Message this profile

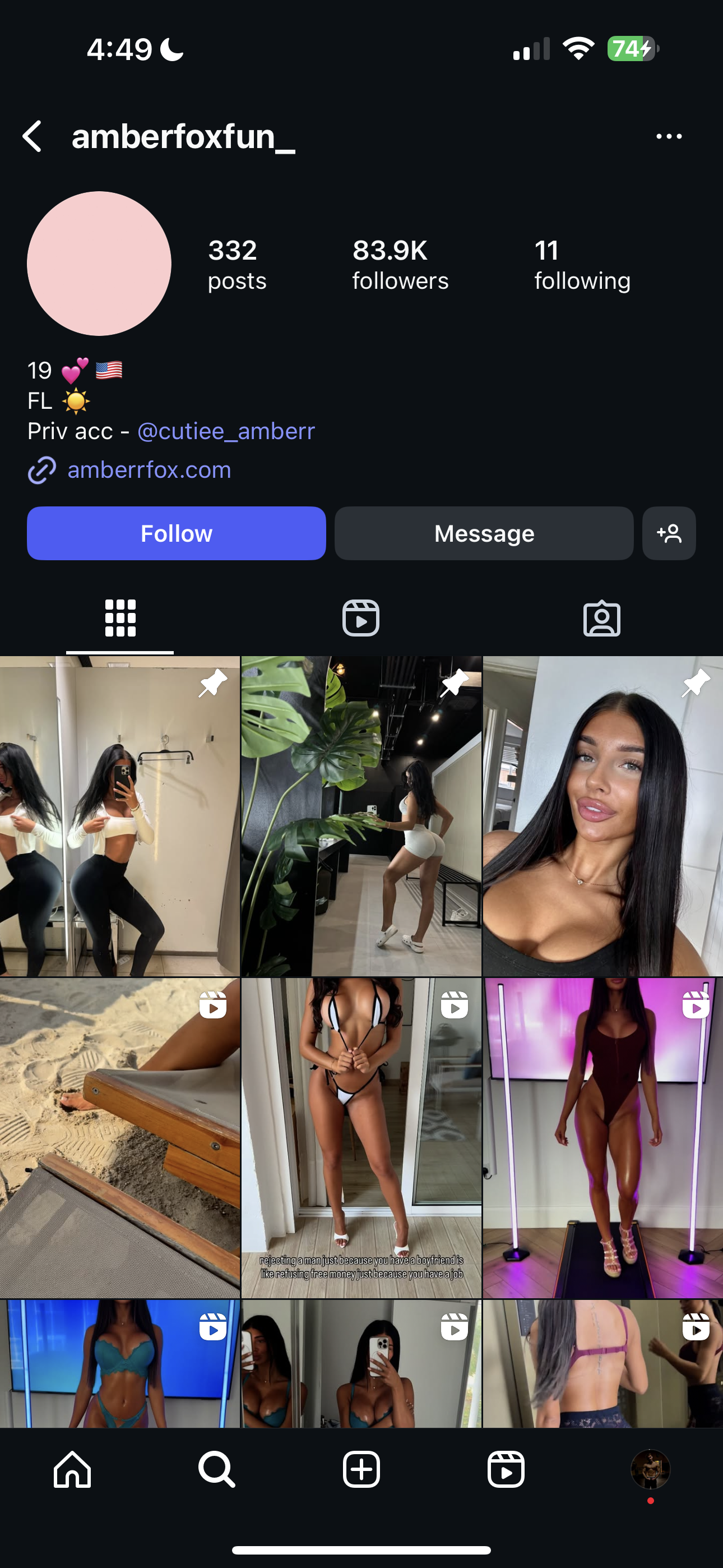[x=484, y=533]
